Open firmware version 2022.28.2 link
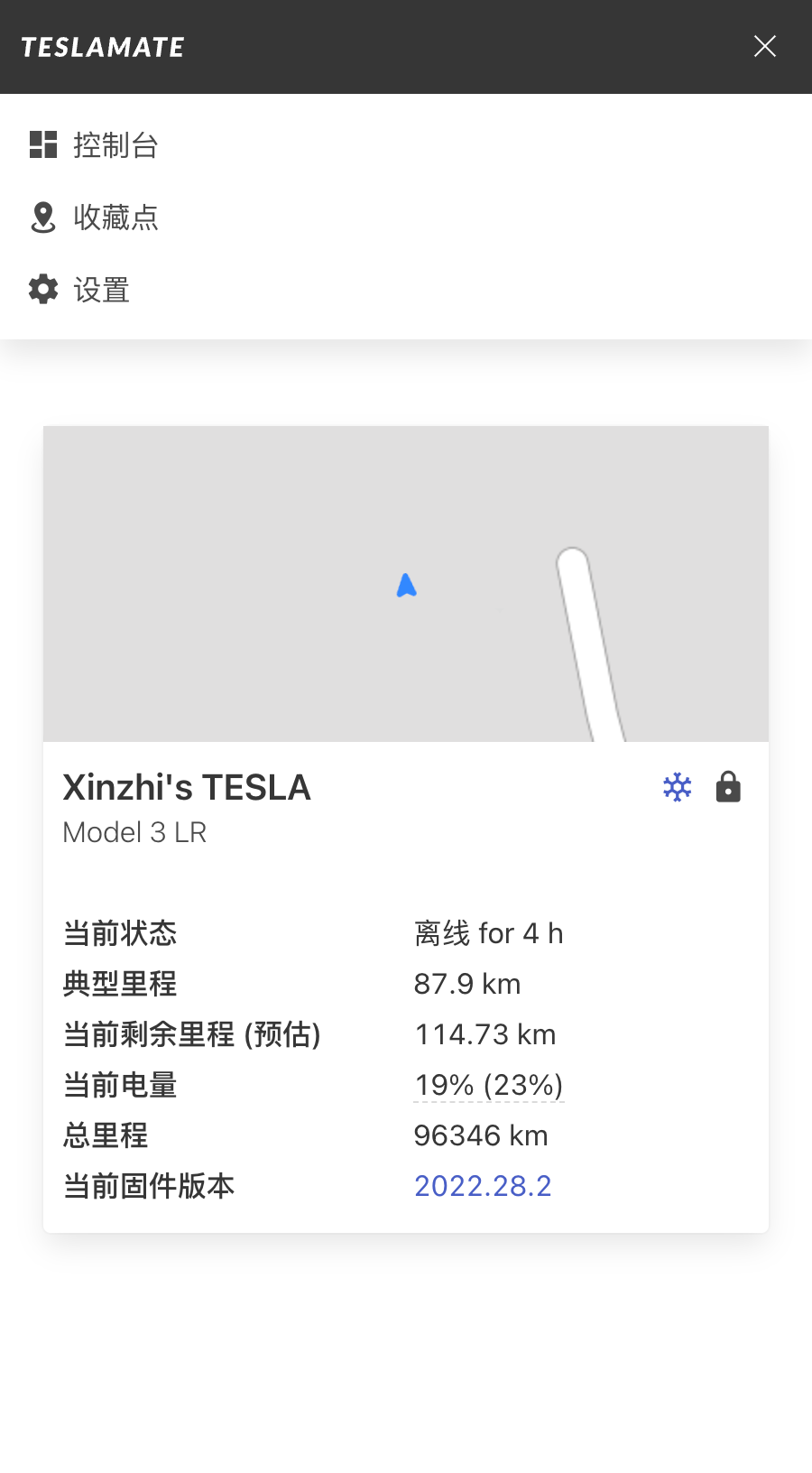 tap(483, 1186)
